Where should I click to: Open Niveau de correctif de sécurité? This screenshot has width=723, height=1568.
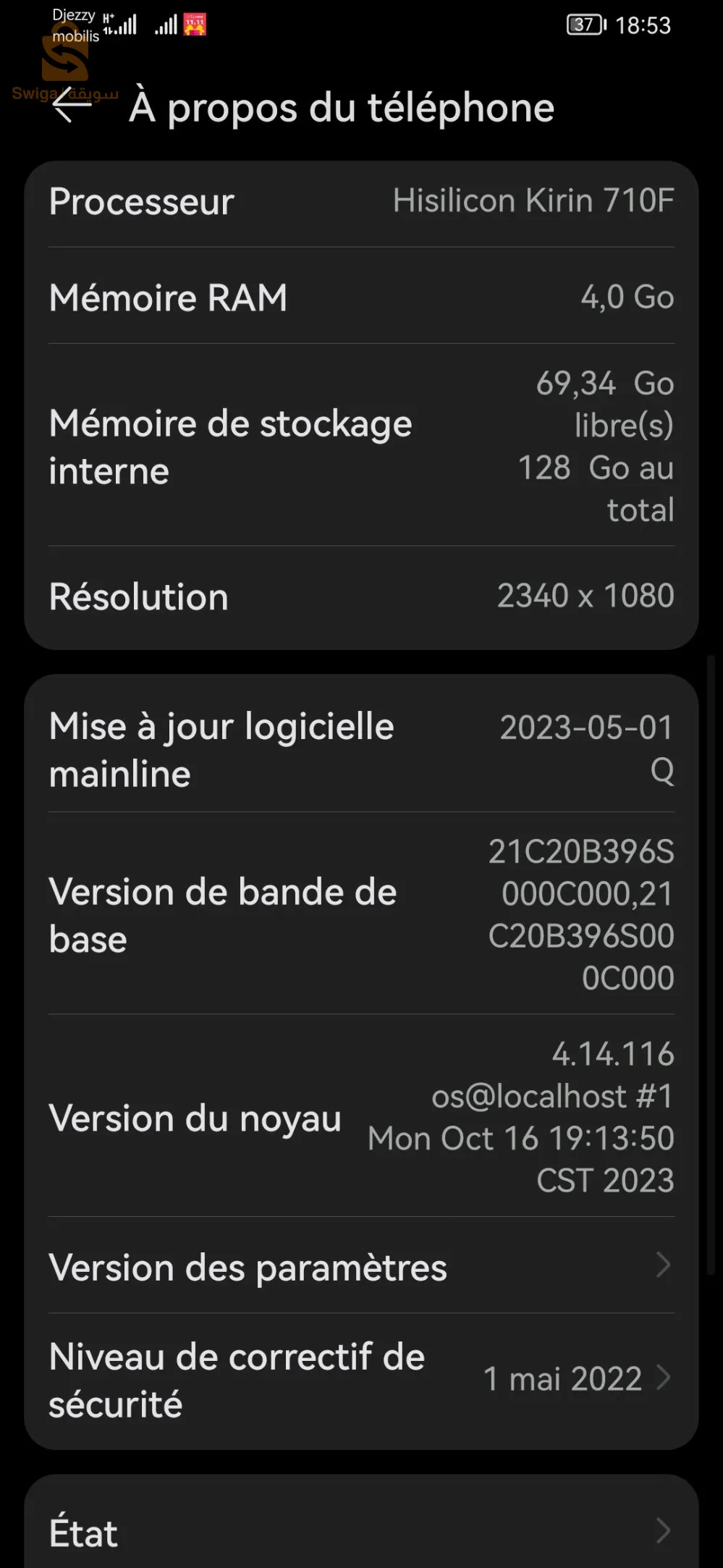click(360, 1380)
